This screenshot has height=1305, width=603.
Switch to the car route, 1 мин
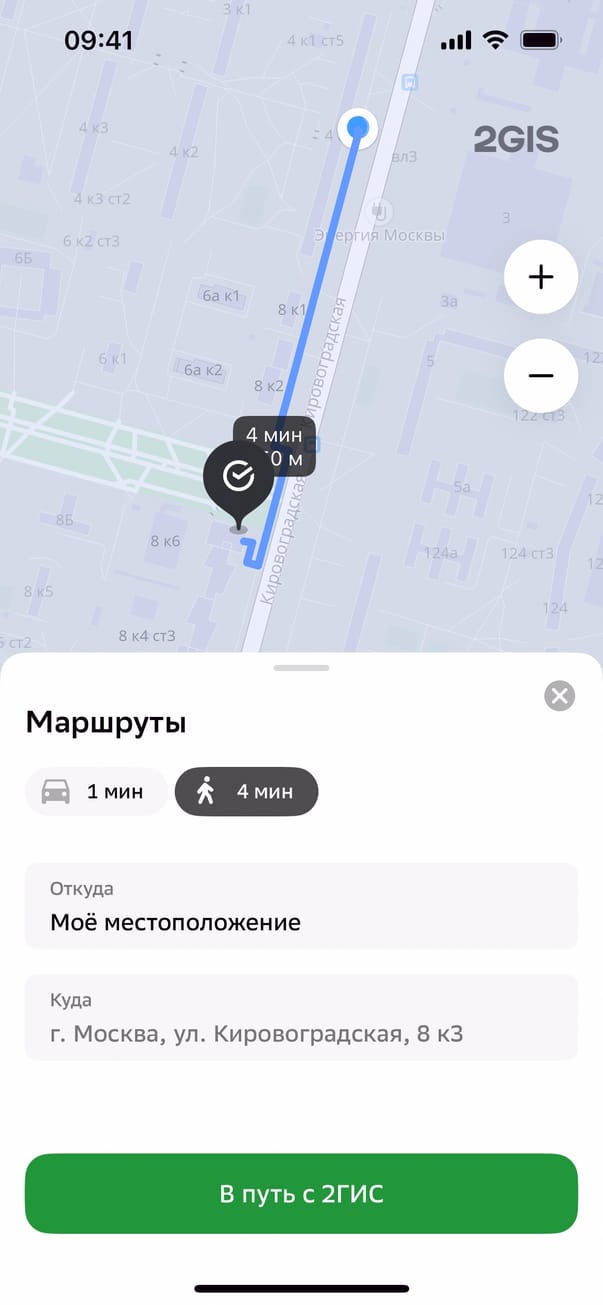(96, 792)
